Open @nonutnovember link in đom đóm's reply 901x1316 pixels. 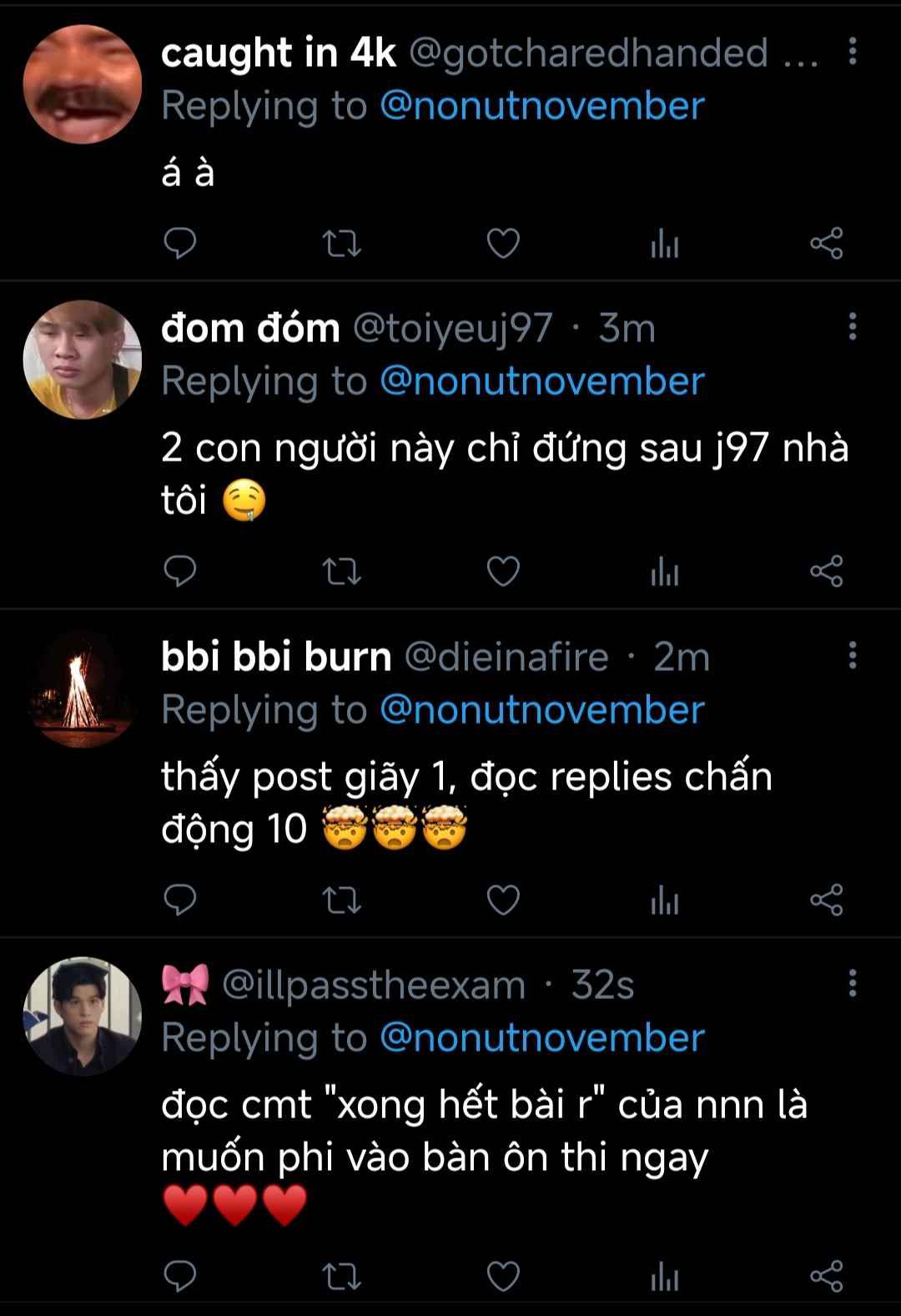point(542,381)
